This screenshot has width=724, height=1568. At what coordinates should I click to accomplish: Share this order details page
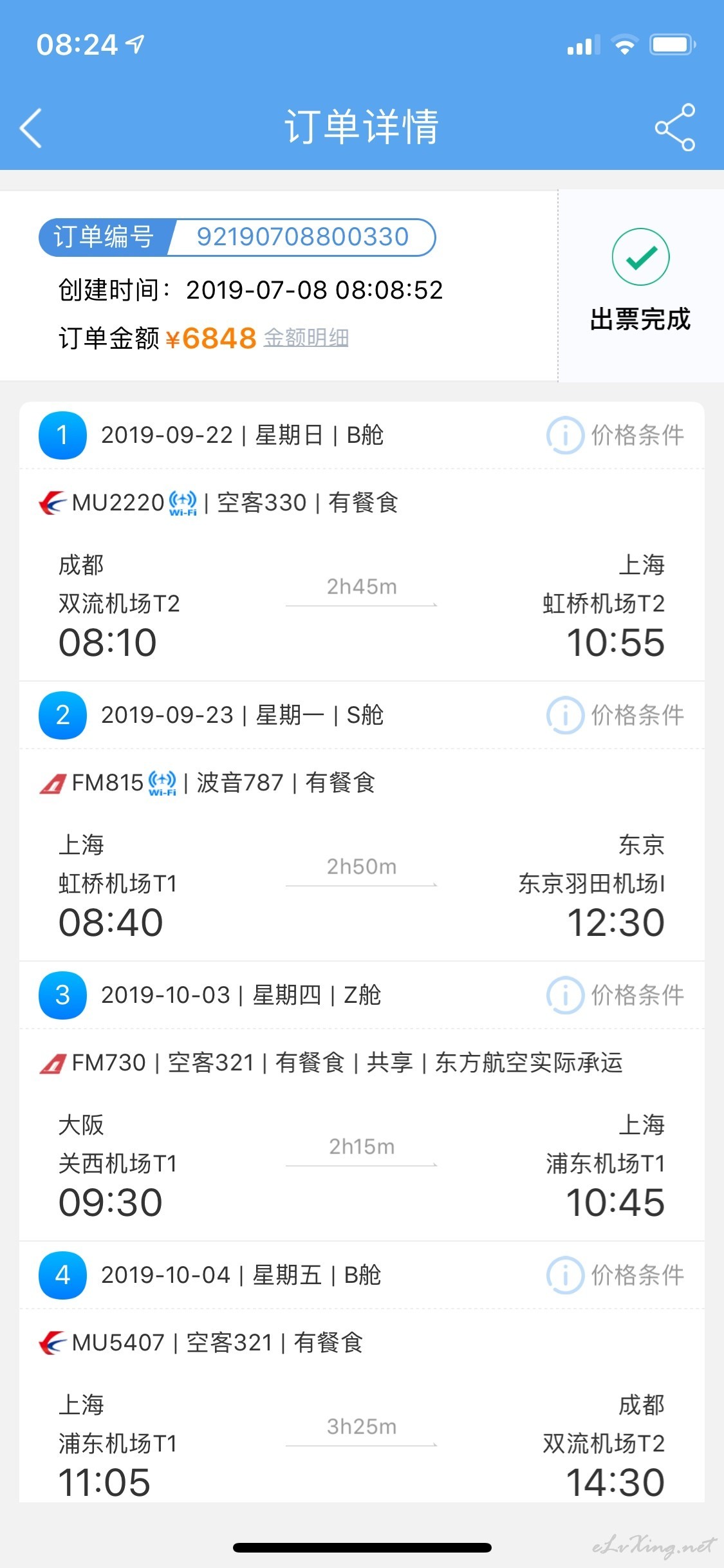[x=674, y=127]
